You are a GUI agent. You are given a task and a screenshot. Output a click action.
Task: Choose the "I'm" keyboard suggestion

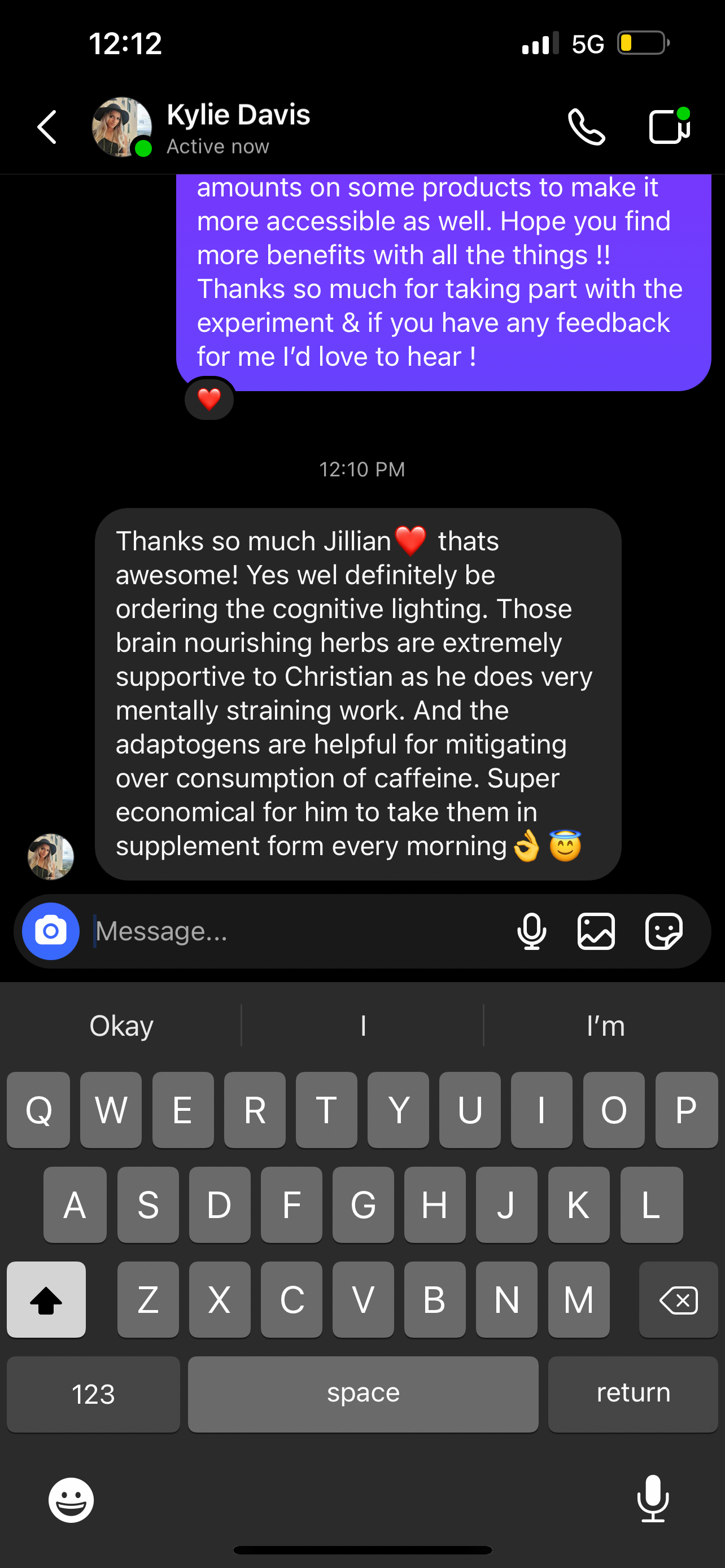(605, 1026)
